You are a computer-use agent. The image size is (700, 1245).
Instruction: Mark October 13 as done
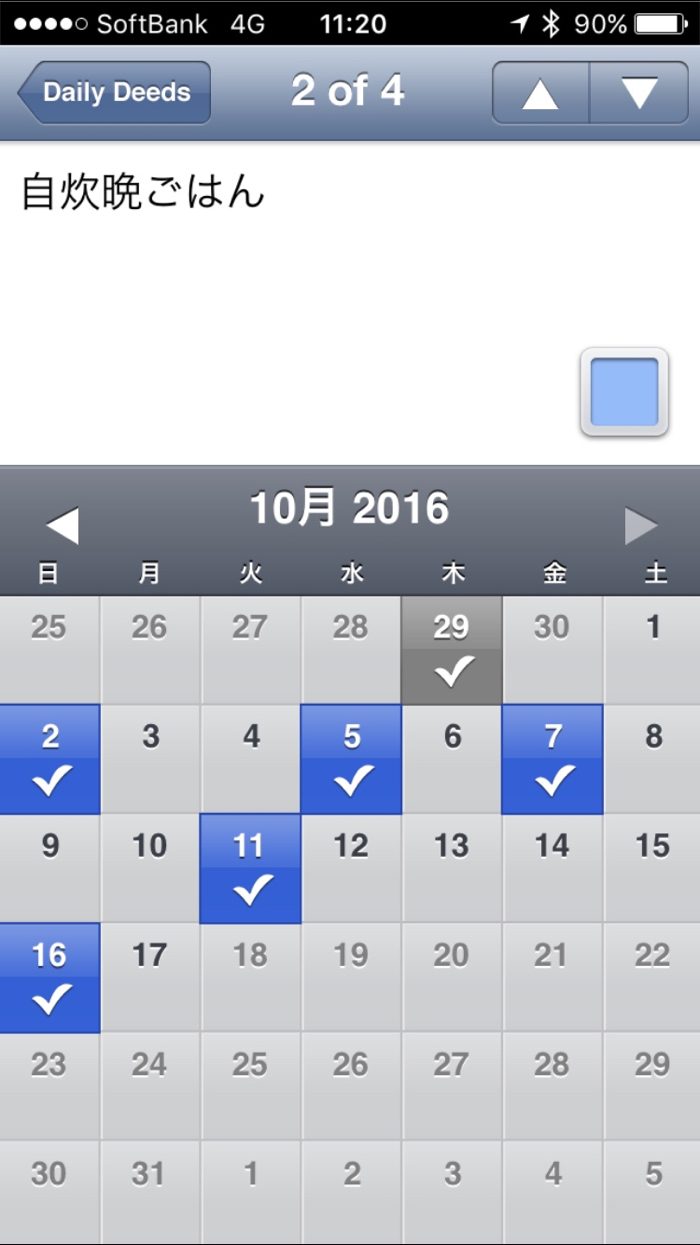click(x=452, y=868)
